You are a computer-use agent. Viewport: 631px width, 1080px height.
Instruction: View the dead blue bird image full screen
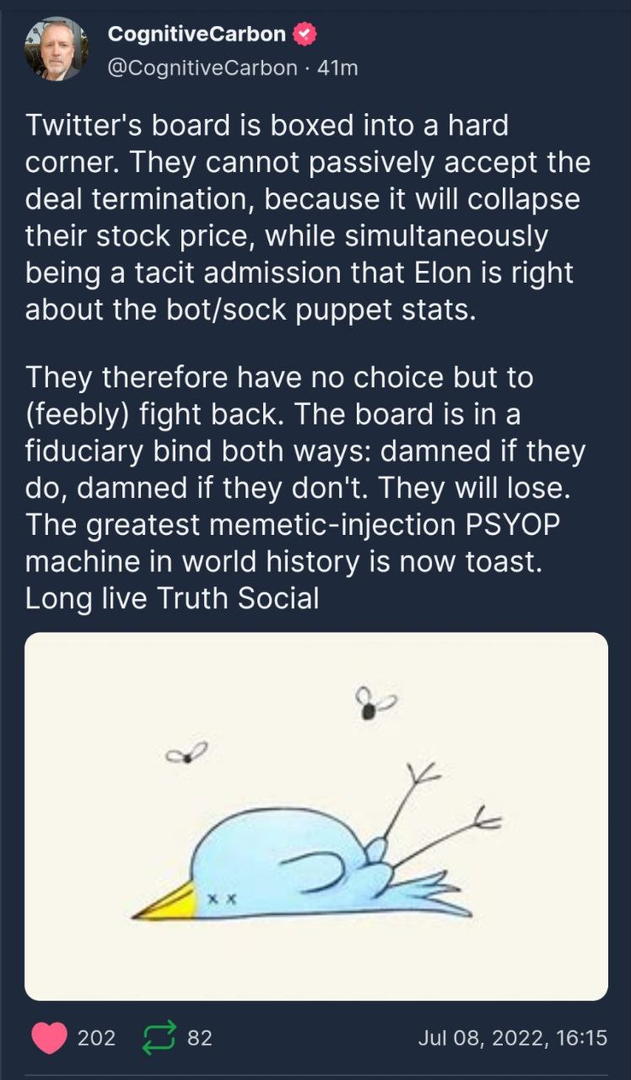point(316,816)
